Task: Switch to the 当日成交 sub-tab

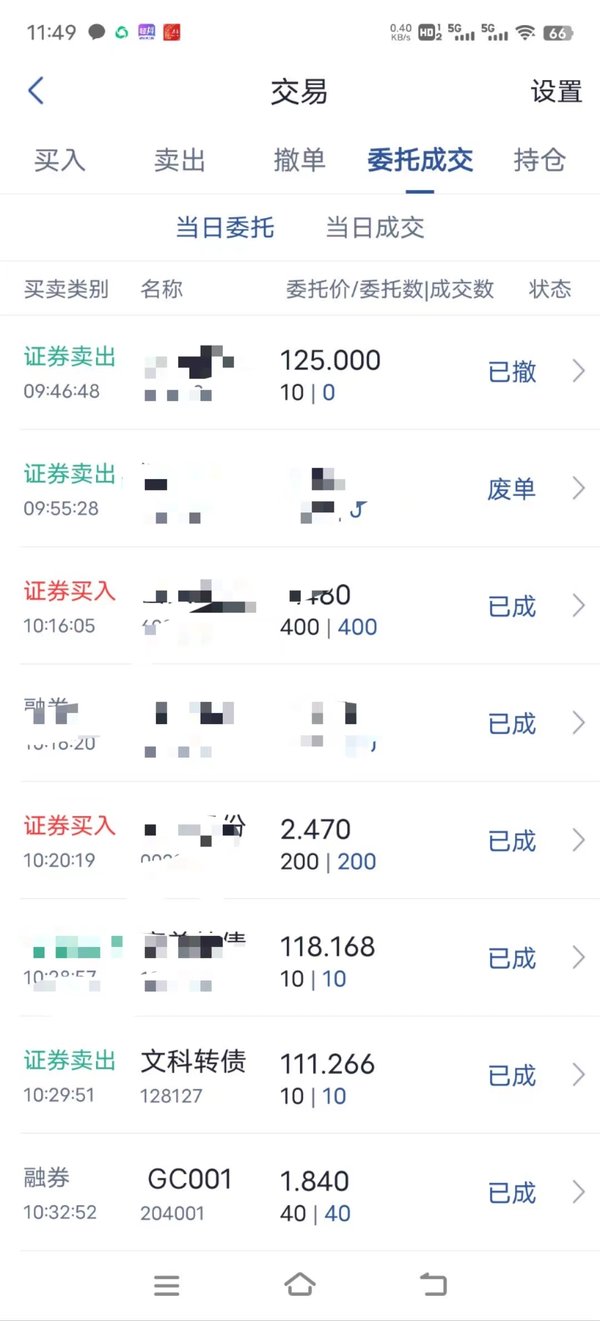Action: tap(375, 228)
